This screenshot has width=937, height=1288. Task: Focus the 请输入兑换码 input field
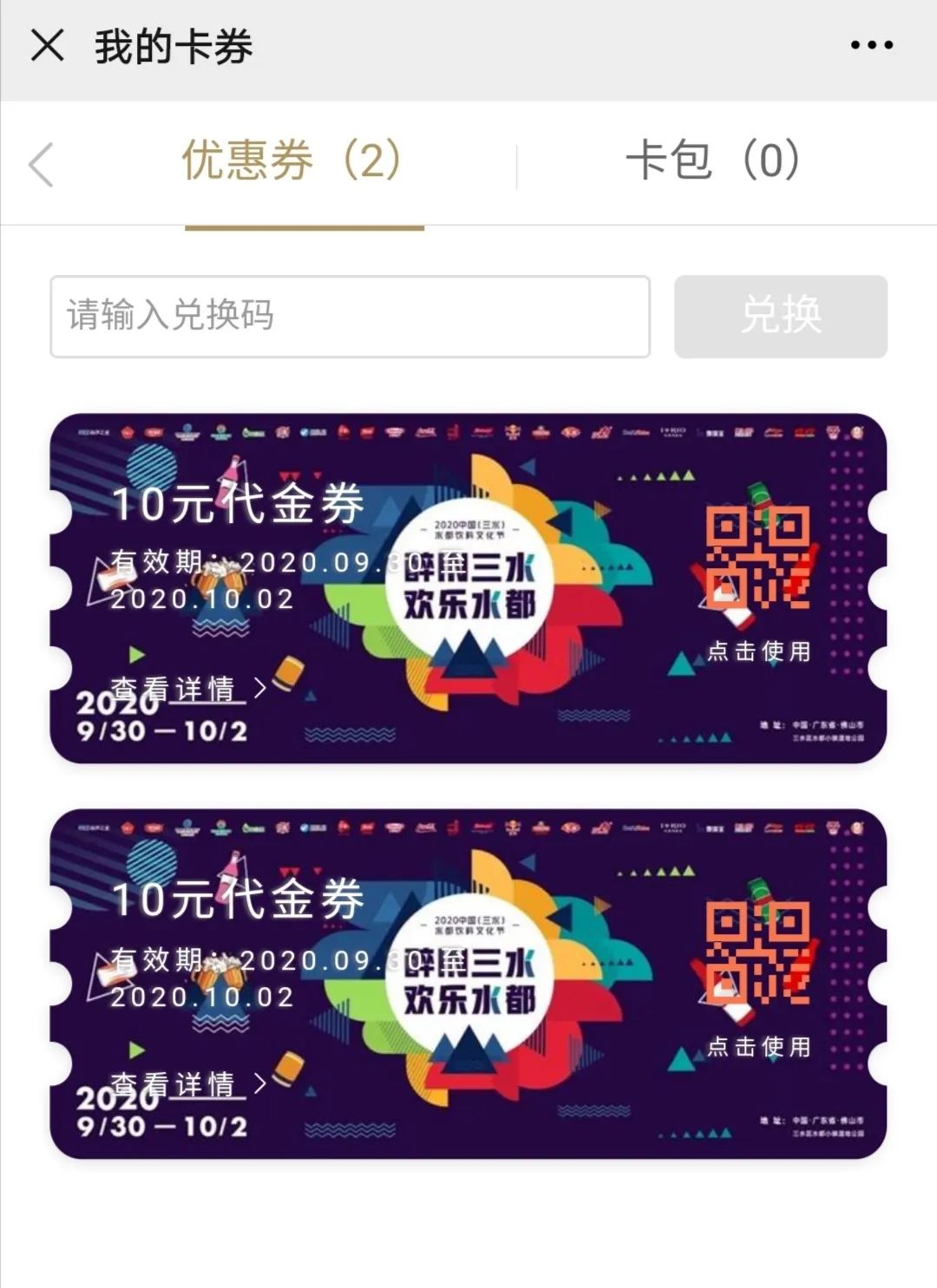(x=350, y=316)
